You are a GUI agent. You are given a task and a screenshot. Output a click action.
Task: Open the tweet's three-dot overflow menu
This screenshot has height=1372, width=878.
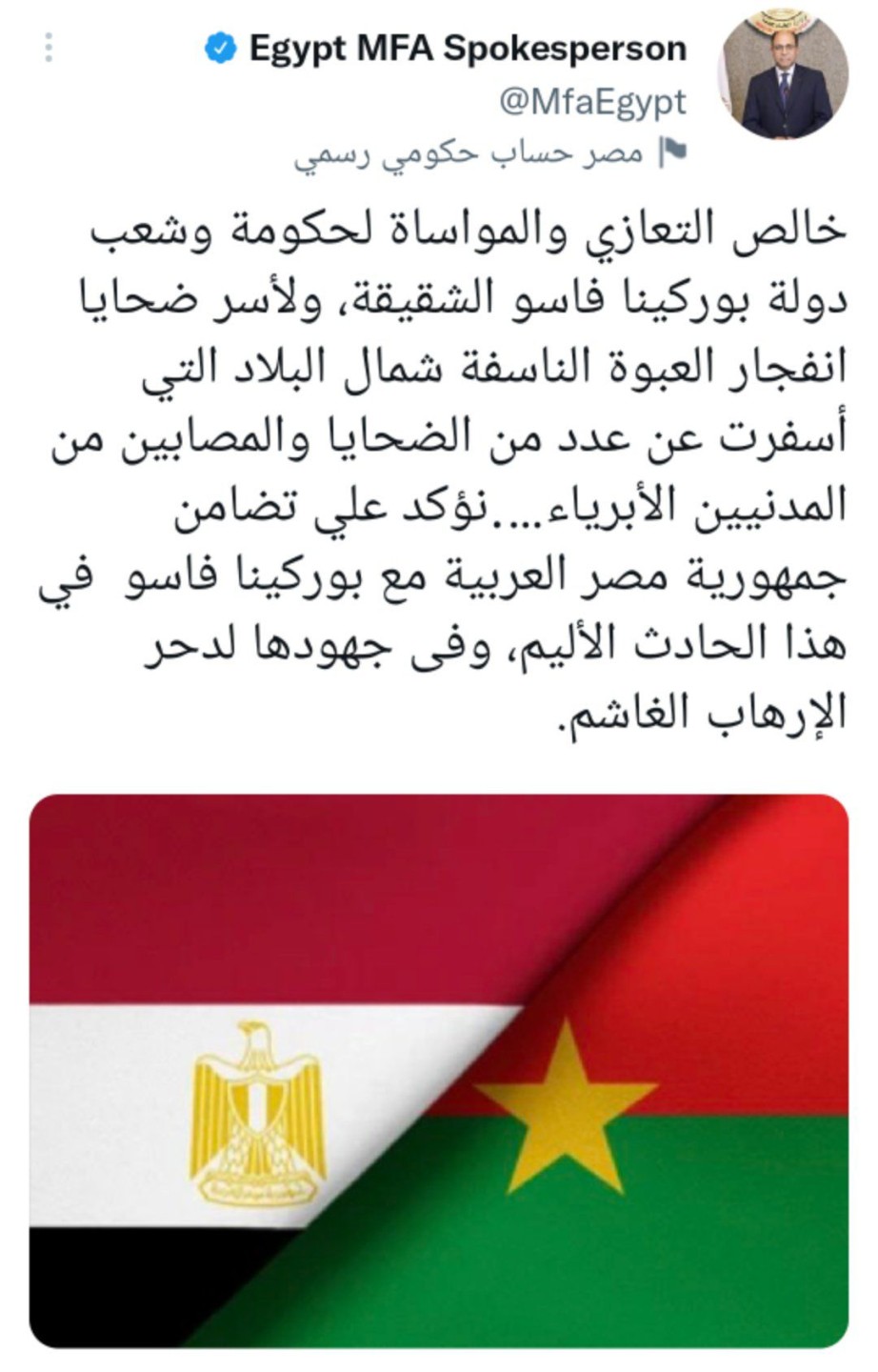[x=49, y=49]
